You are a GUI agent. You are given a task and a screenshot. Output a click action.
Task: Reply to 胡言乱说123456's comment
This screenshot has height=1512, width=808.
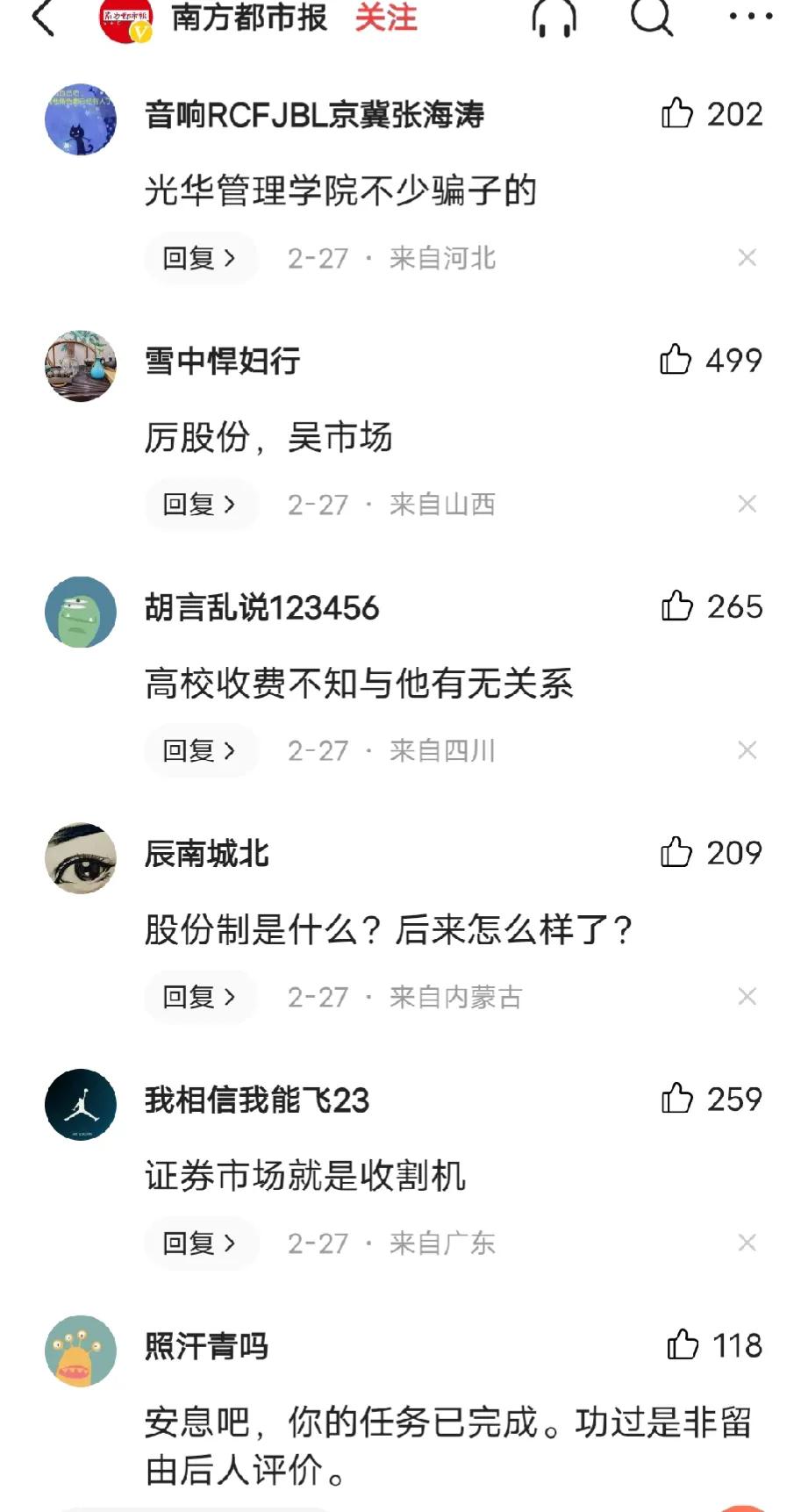tap(200, 751)
